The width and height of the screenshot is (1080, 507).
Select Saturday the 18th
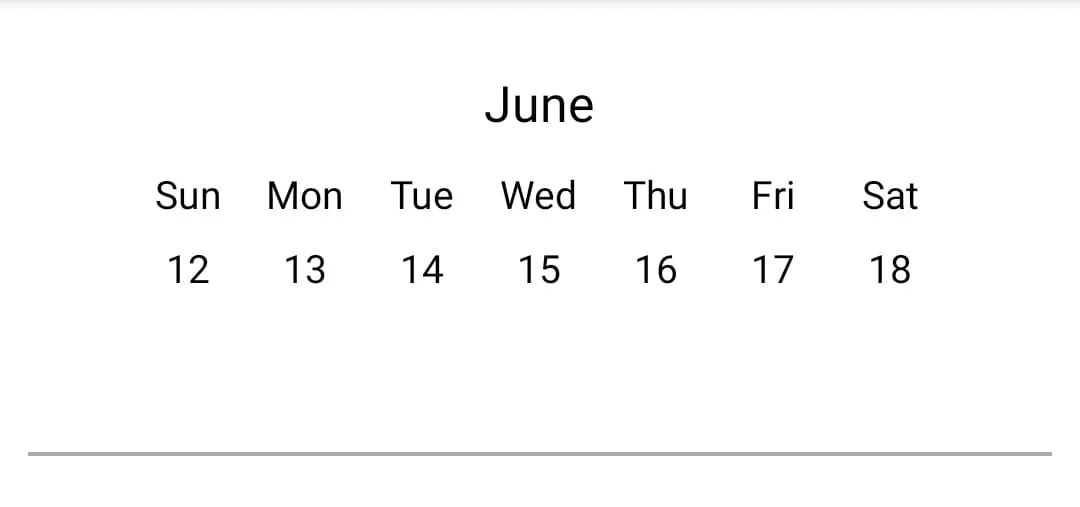890,270
